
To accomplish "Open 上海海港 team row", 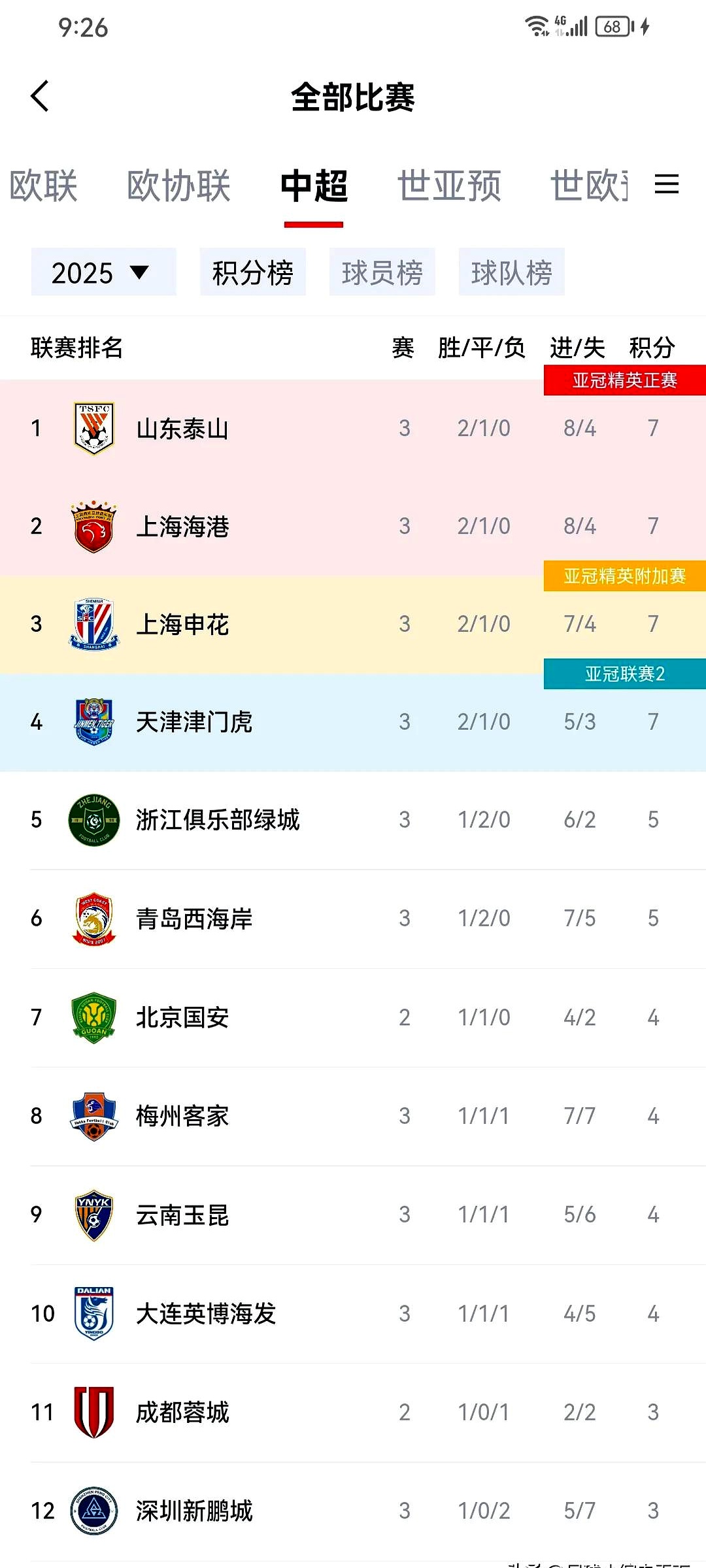I will 183,527.
